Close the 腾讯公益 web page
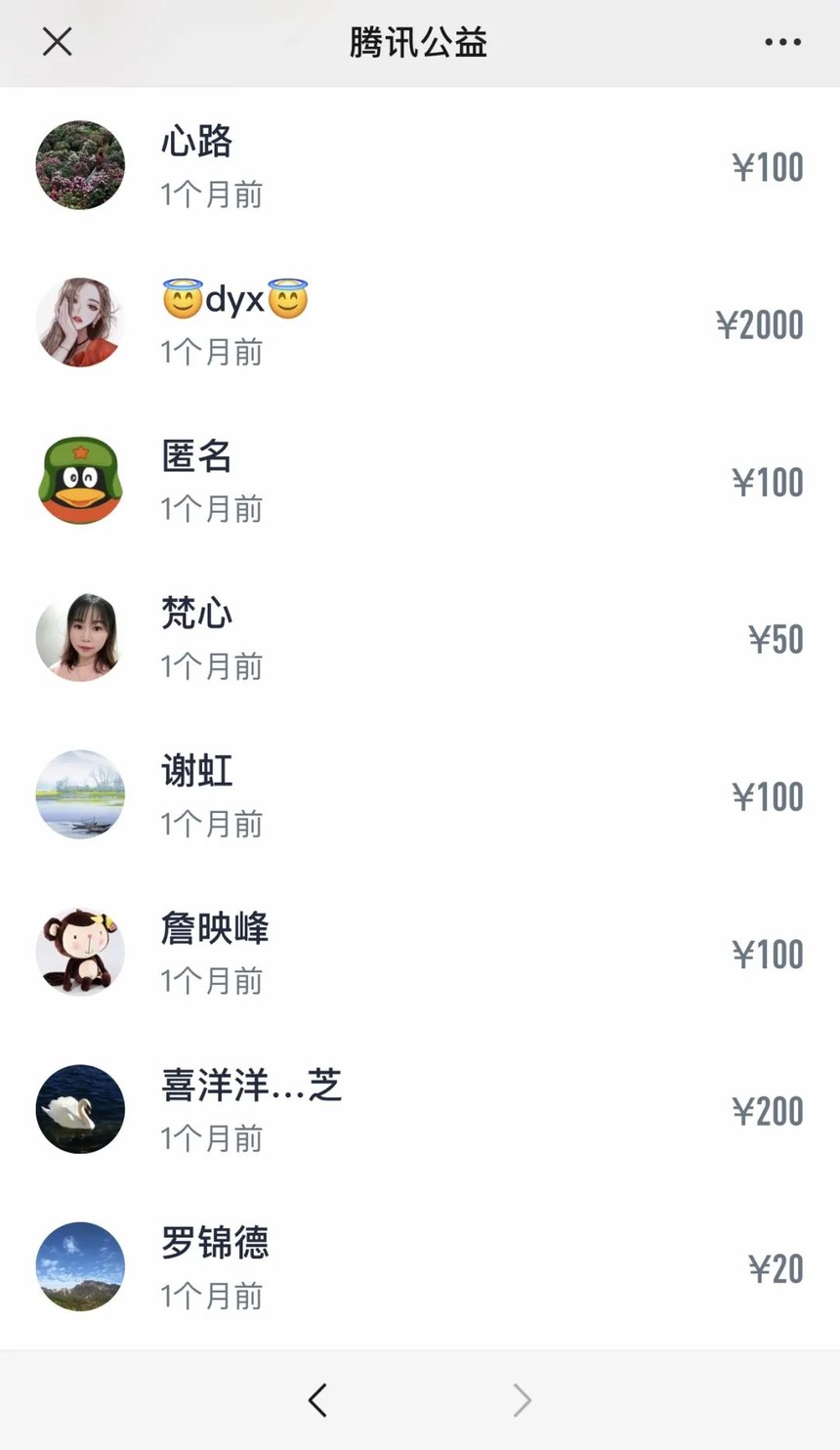The height and width of the screenshot is (1450, 840). coord(58,42)
